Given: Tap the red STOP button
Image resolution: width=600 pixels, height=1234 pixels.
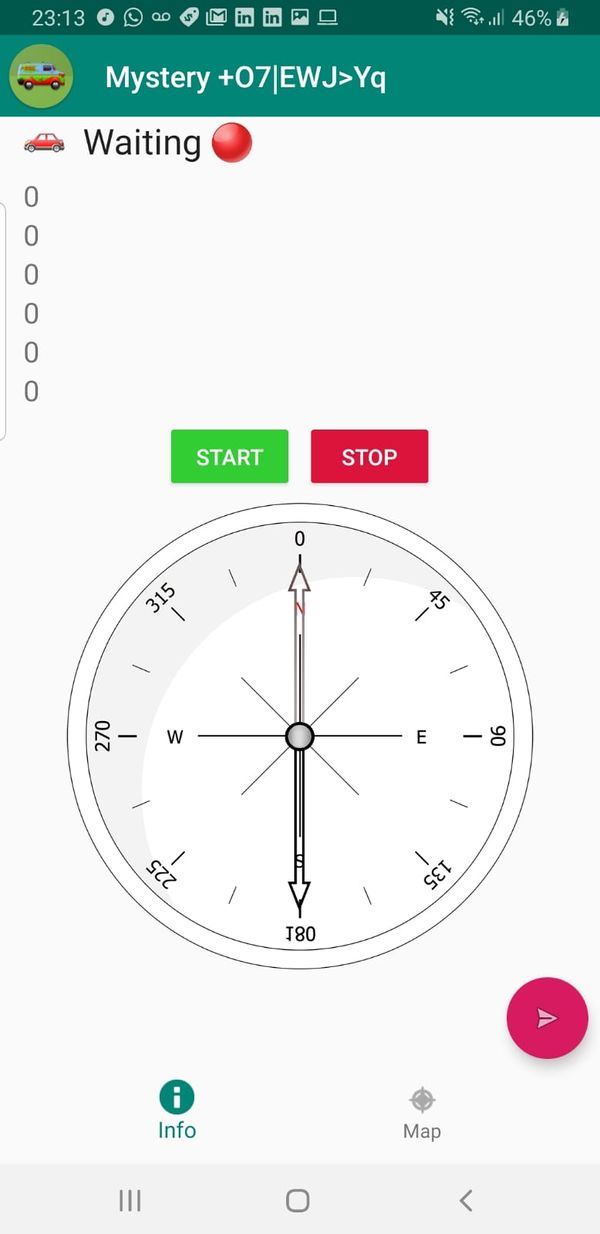Looking at the screenshot, I should 369,457.
